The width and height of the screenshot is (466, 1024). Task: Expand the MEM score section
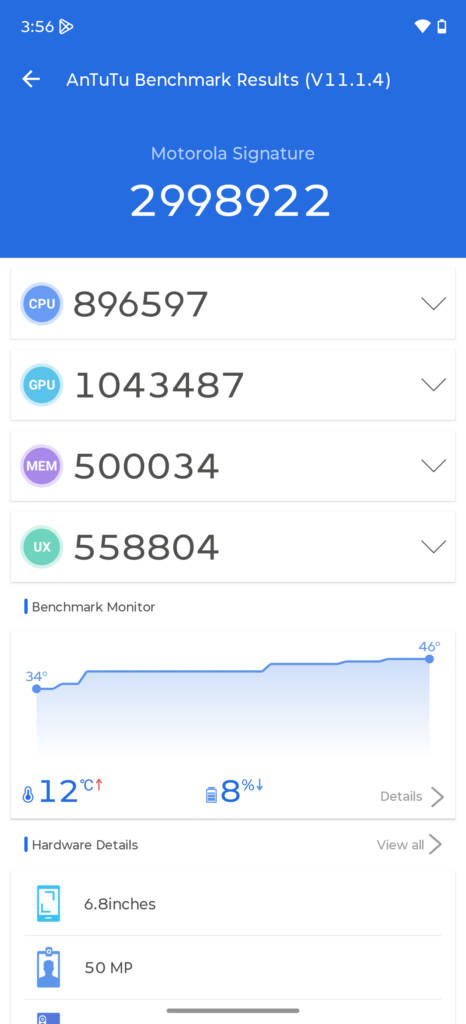pyautogui.click(x=433, y=466)
